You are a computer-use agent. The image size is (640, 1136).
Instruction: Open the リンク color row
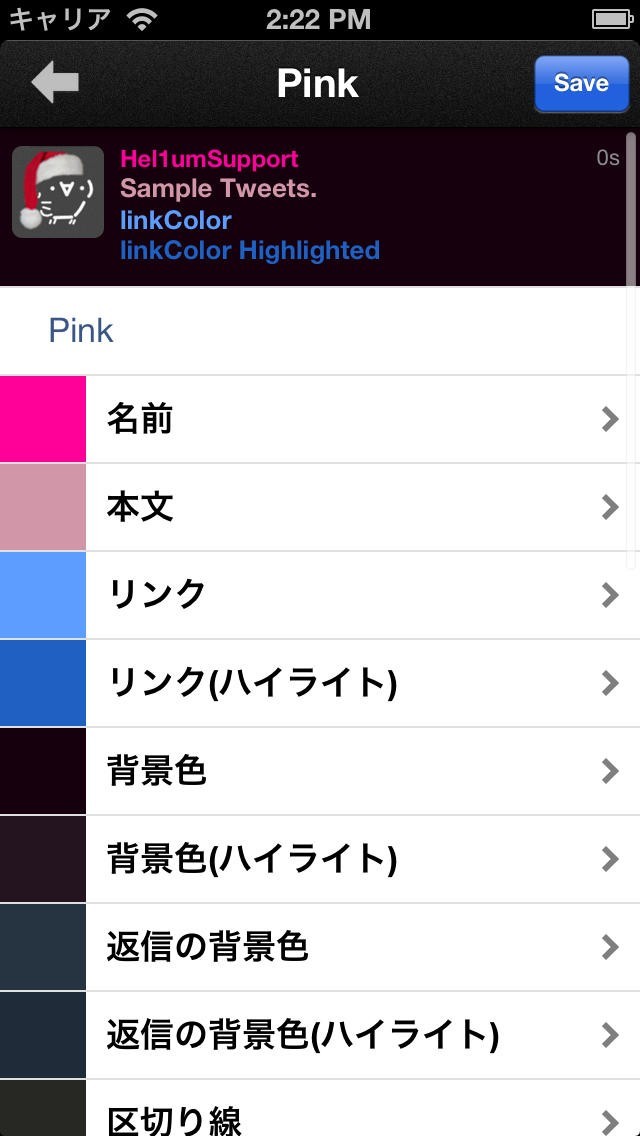[x=320, y=595]
